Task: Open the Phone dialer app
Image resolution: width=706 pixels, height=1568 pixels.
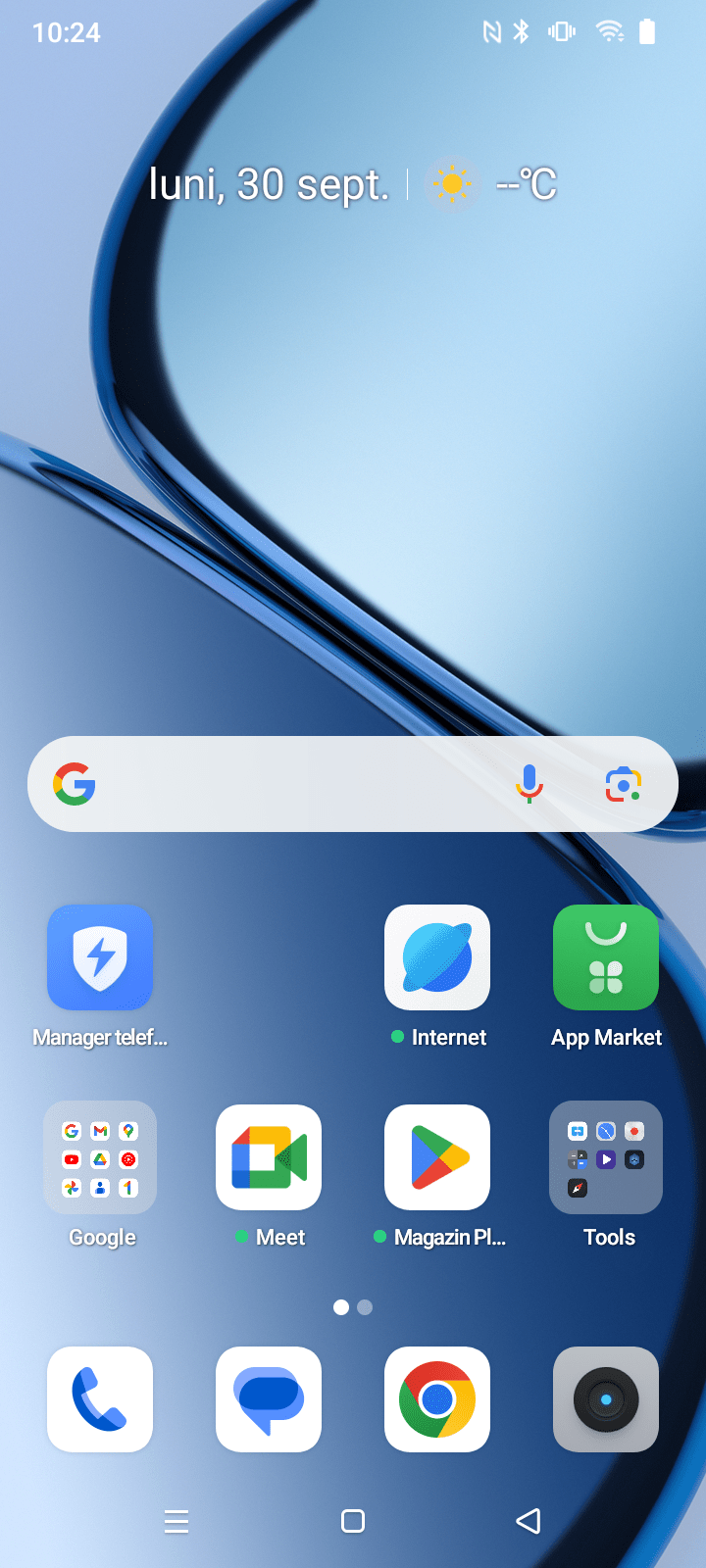Action: [x=100, y=1399]
